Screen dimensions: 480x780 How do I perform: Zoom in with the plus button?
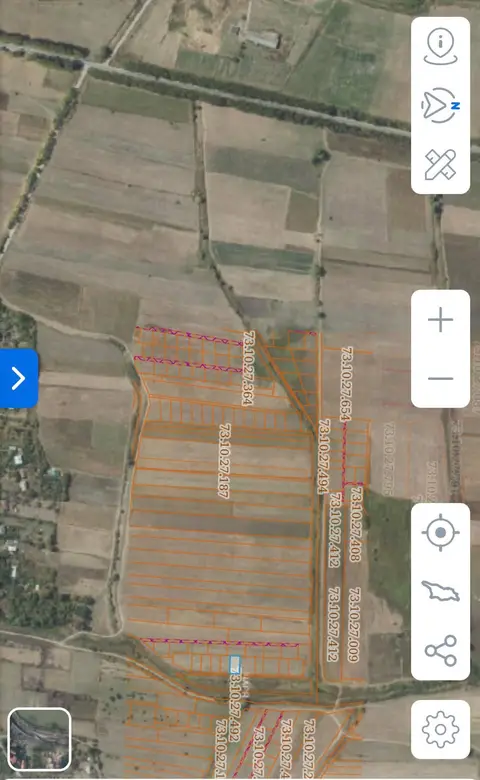click(440, 319)
